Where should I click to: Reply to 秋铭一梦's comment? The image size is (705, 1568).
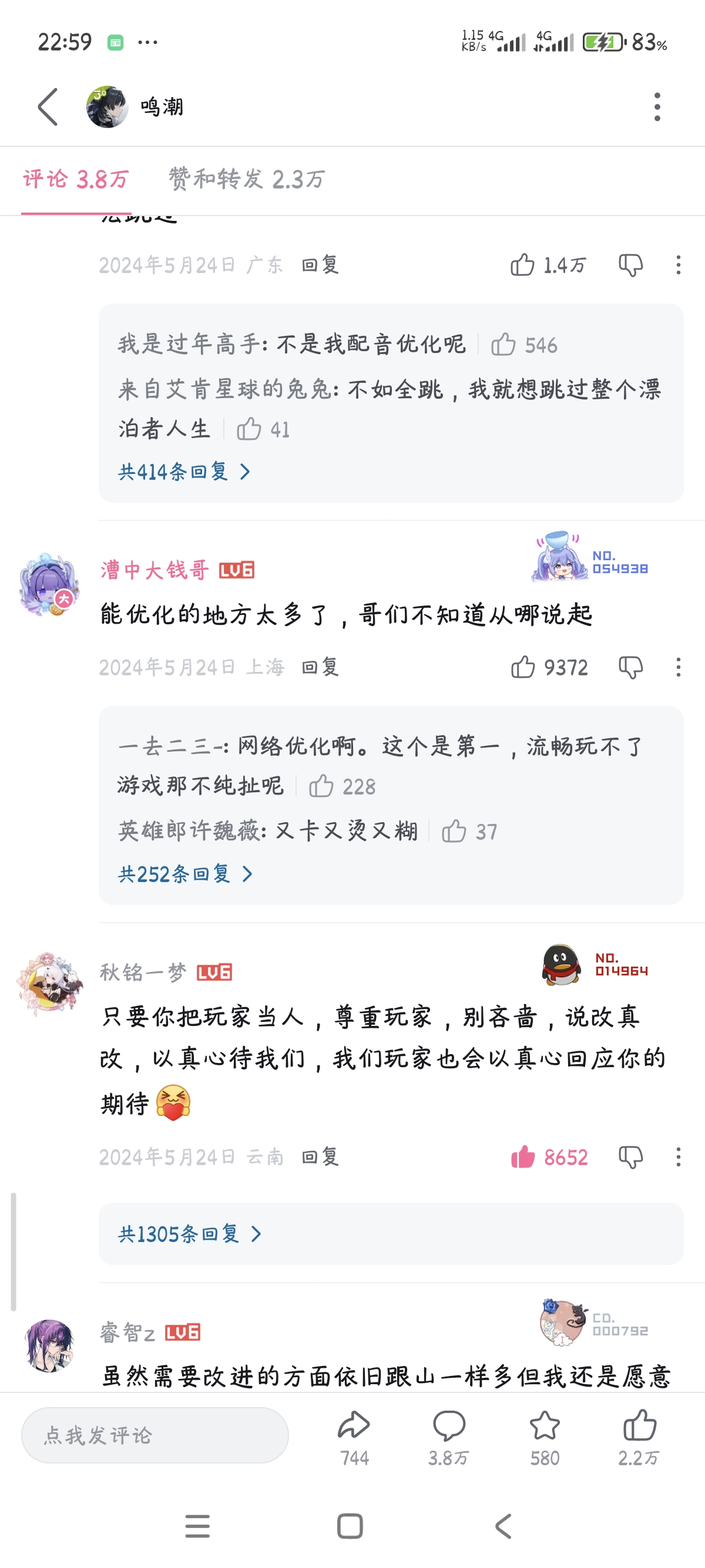pos(320,1156)
